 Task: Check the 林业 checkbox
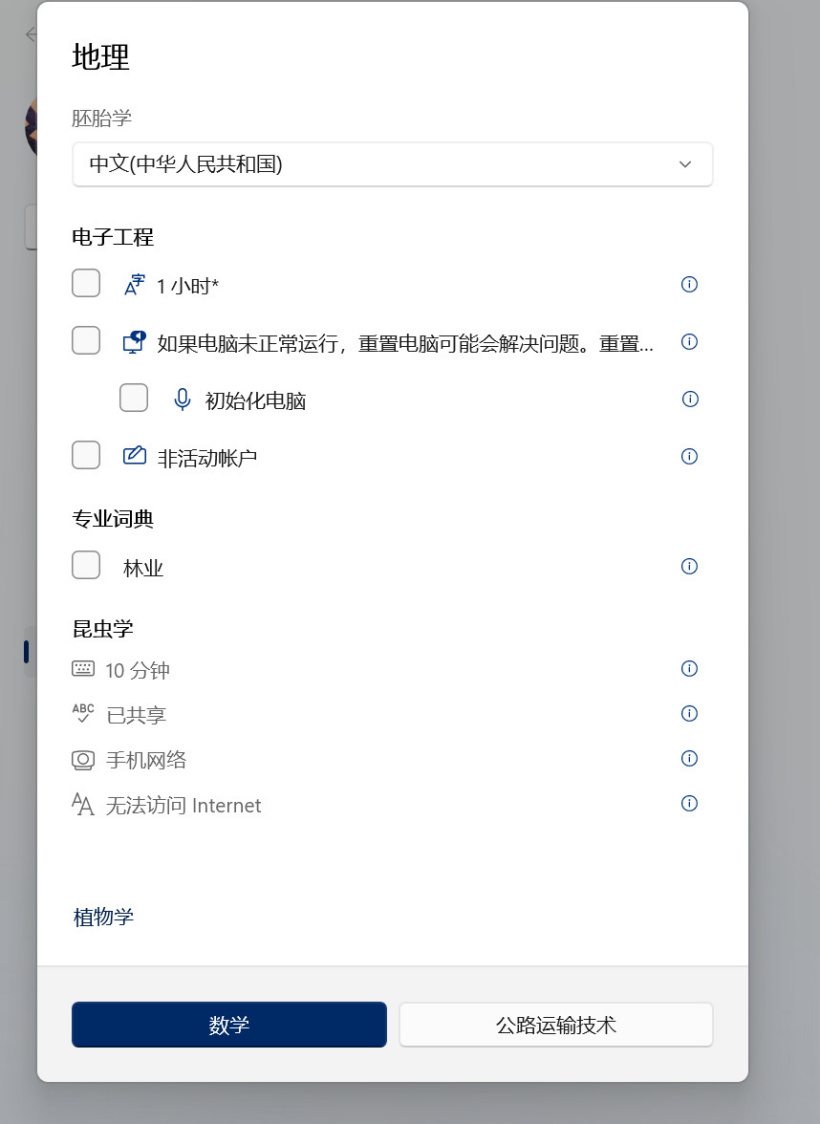click(x=86, y=566)
